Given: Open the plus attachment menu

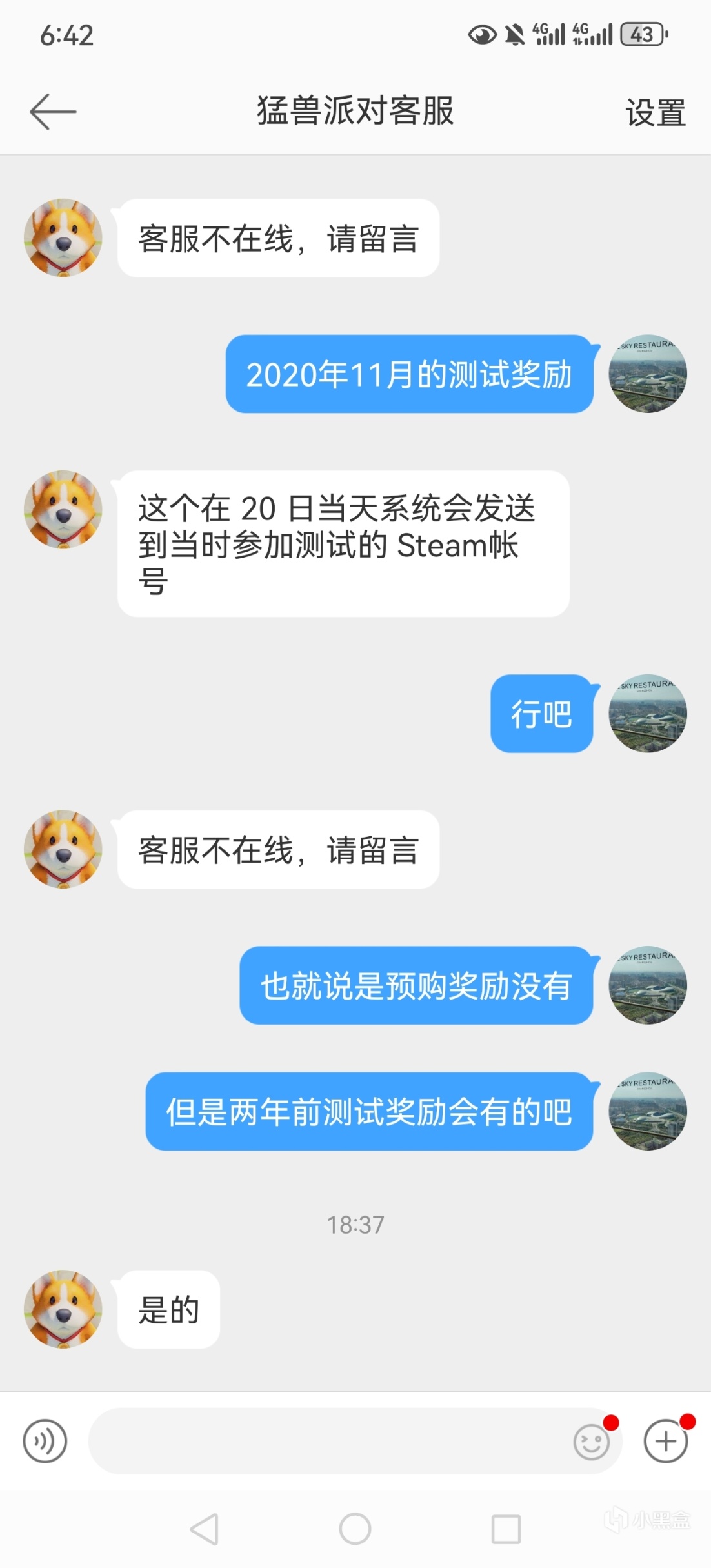Looking at the screenshot, I should [x=666, y=1441].
